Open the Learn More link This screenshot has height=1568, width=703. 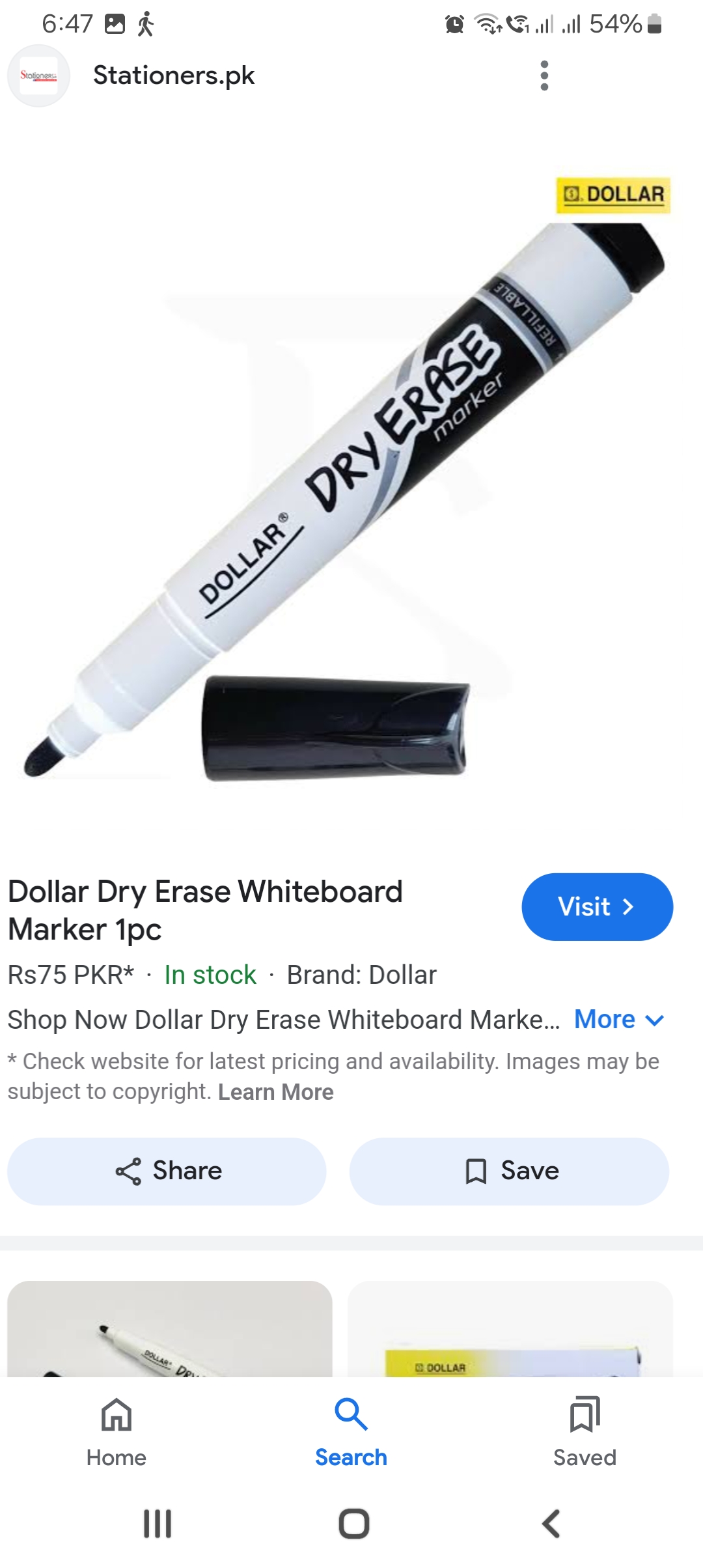275,1092
